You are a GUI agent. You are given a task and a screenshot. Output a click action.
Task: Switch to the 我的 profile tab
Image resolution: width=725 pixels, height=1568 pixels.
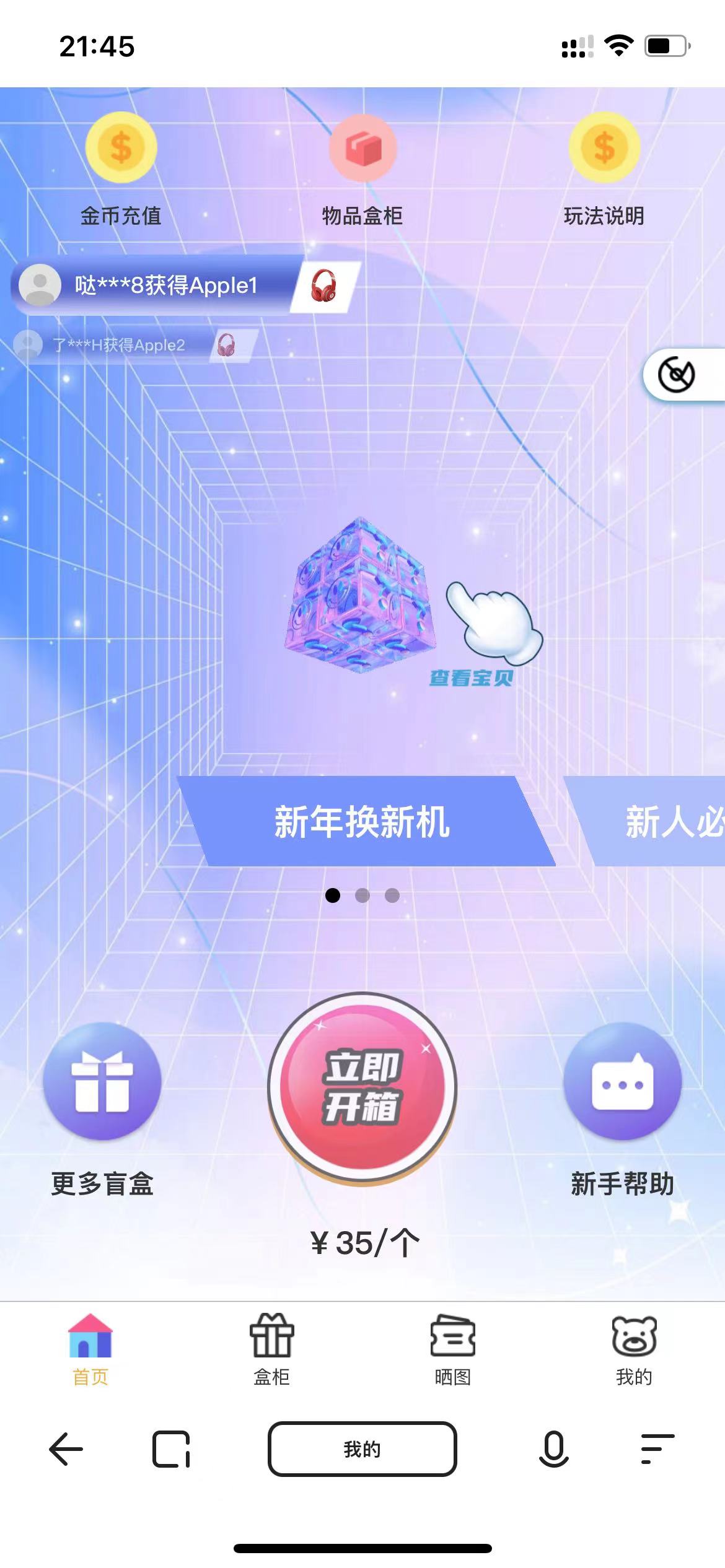point(634,1350)
